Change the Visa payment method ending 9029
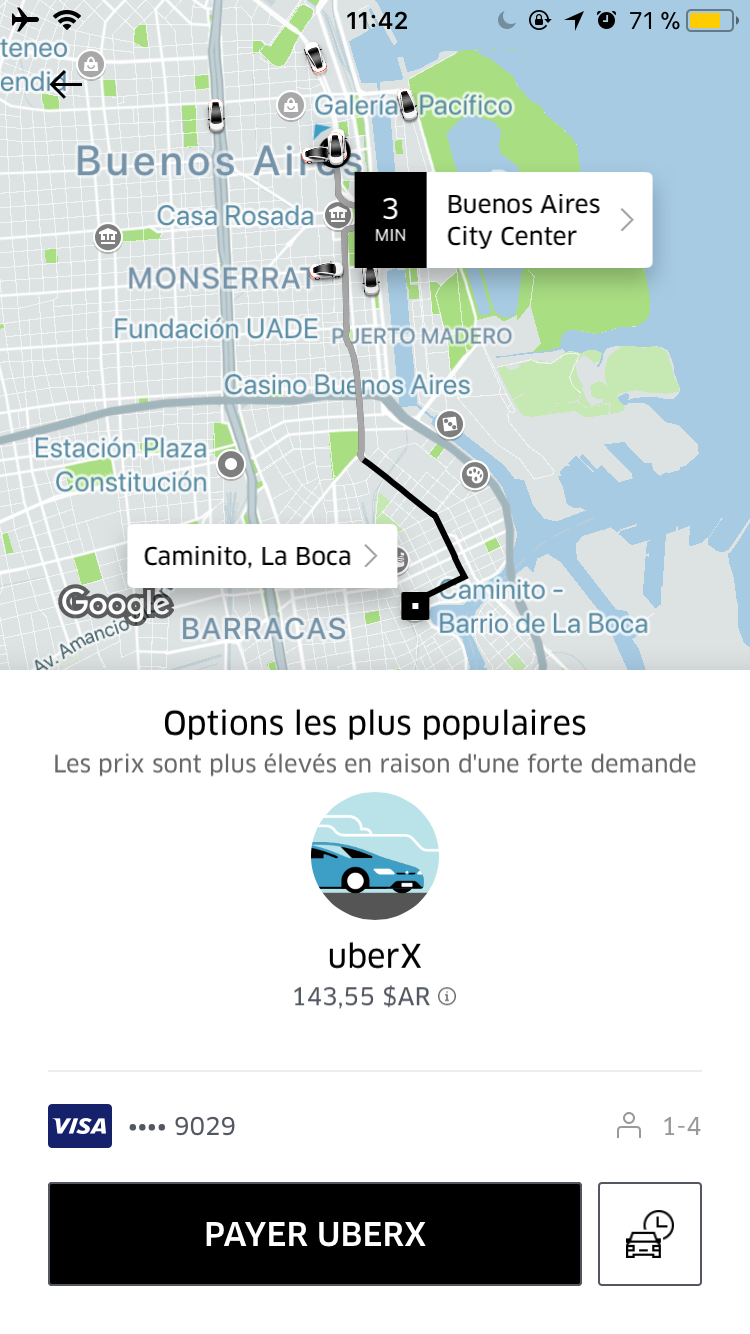Screen dimensions: 750x1334 (x=142, y=1127)
